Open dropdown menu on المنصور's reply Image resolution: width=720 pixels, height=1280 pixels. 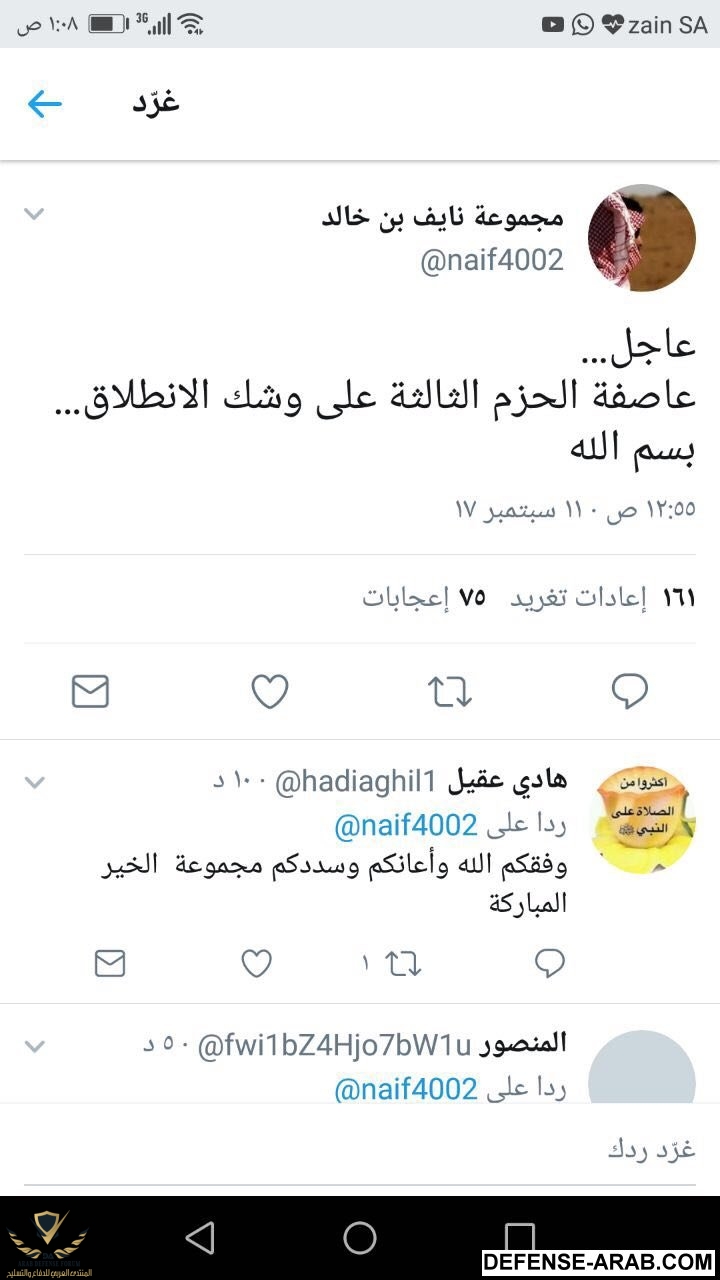[x=34, y=1047]
